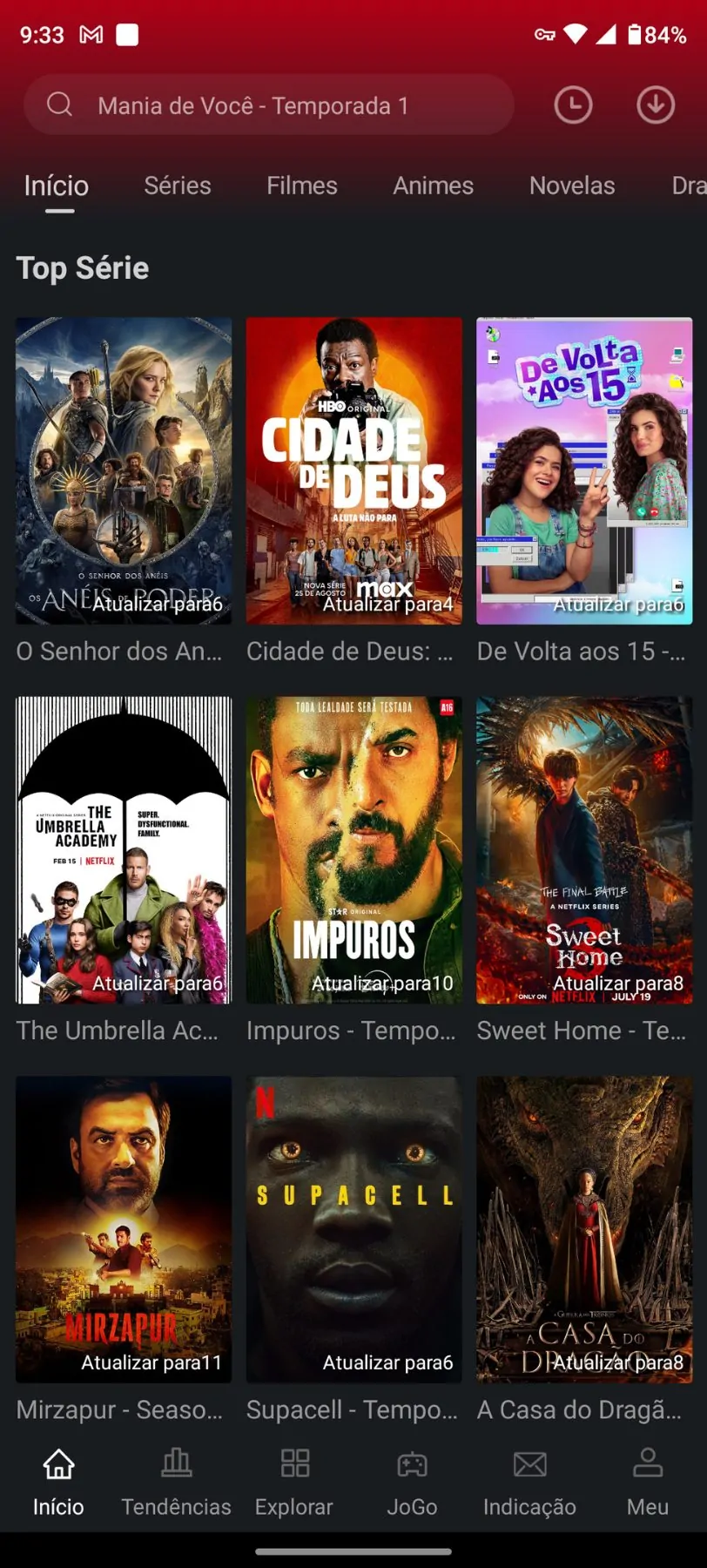Open the Novelas category tab
The image size is (707, 1568).
pos(572,185)
